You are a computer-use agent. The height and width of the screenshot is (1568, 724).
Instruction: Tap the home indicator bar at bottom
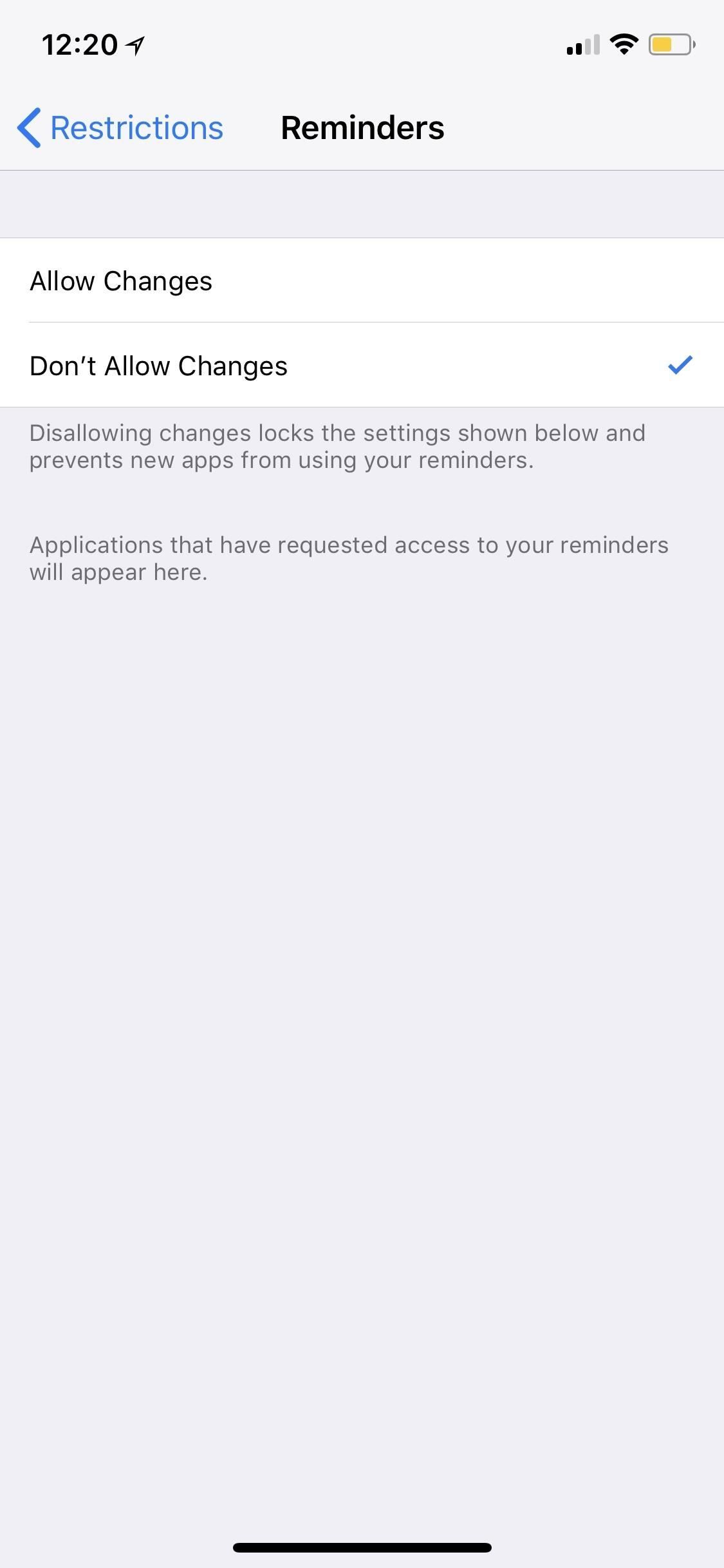tap(362, 1547)
